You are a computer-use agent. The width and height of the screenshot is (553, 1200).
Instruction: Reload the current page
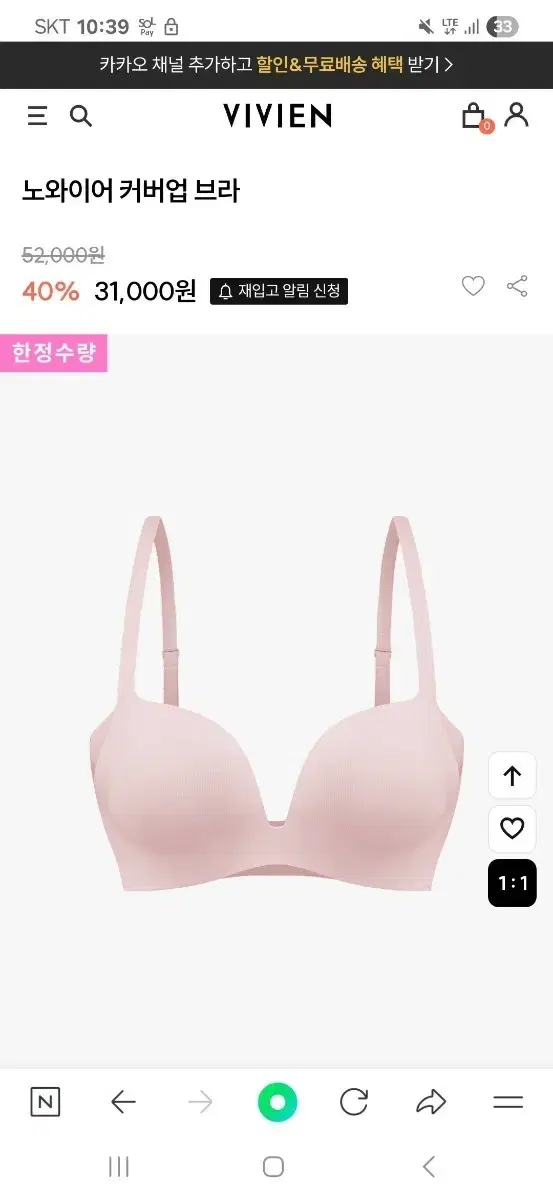coord(354,1103)
